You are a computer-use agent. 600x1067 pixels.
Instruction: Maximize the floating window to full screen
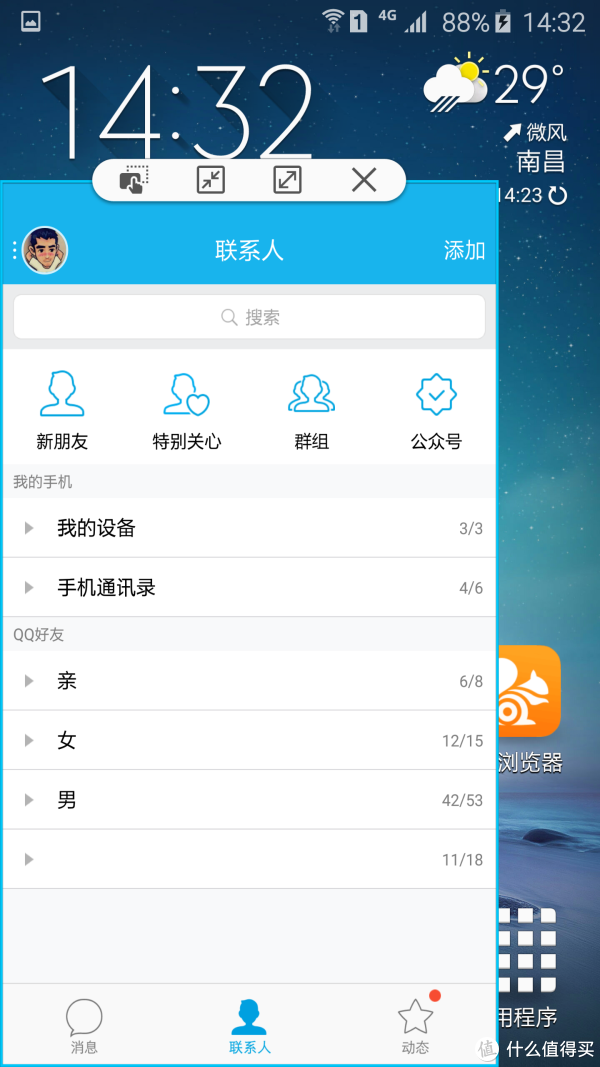coord(287,180)
